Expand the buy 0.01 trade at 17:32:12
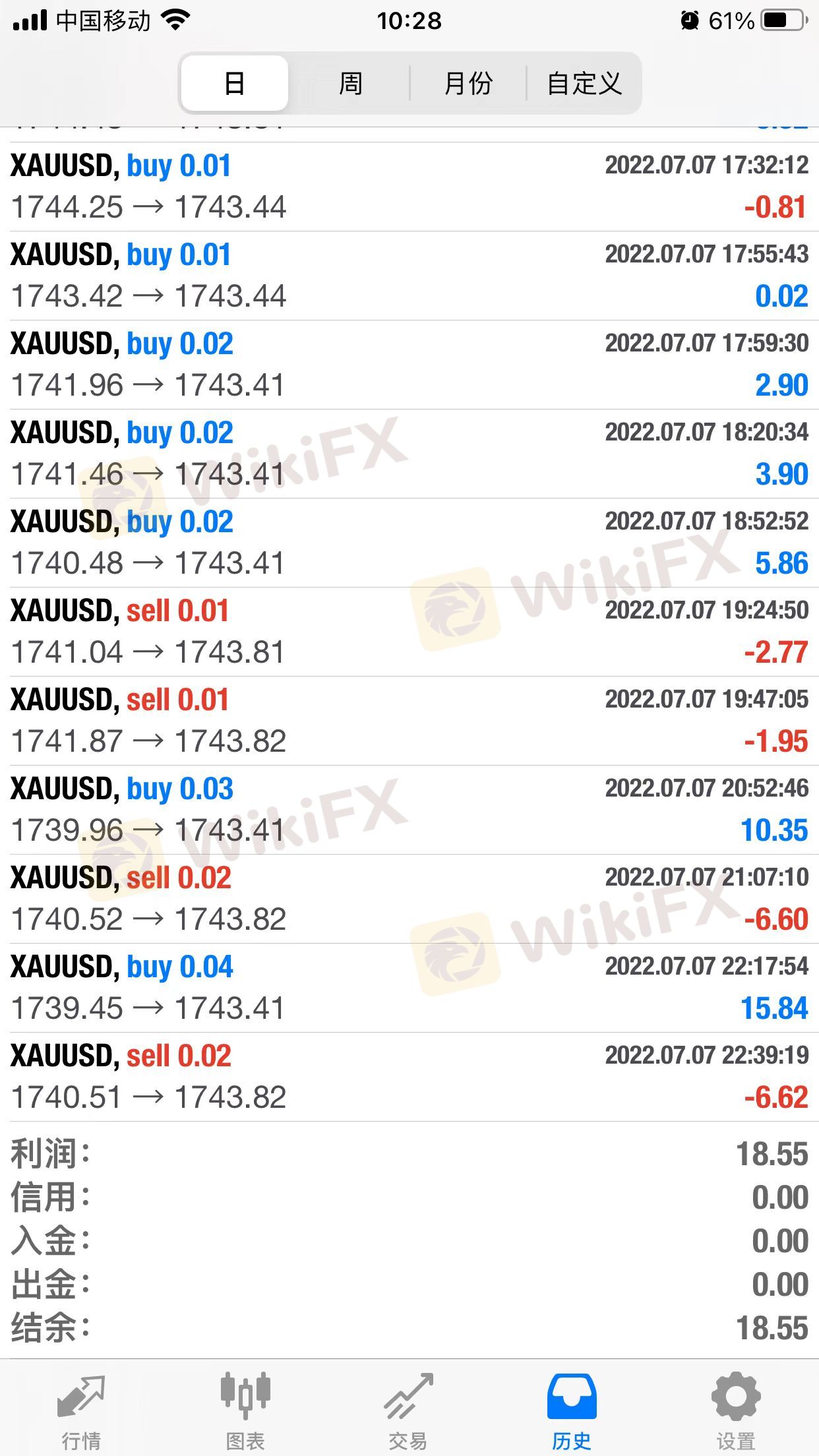The width and height of the screenshot is (819, 1456). point(409,187)
